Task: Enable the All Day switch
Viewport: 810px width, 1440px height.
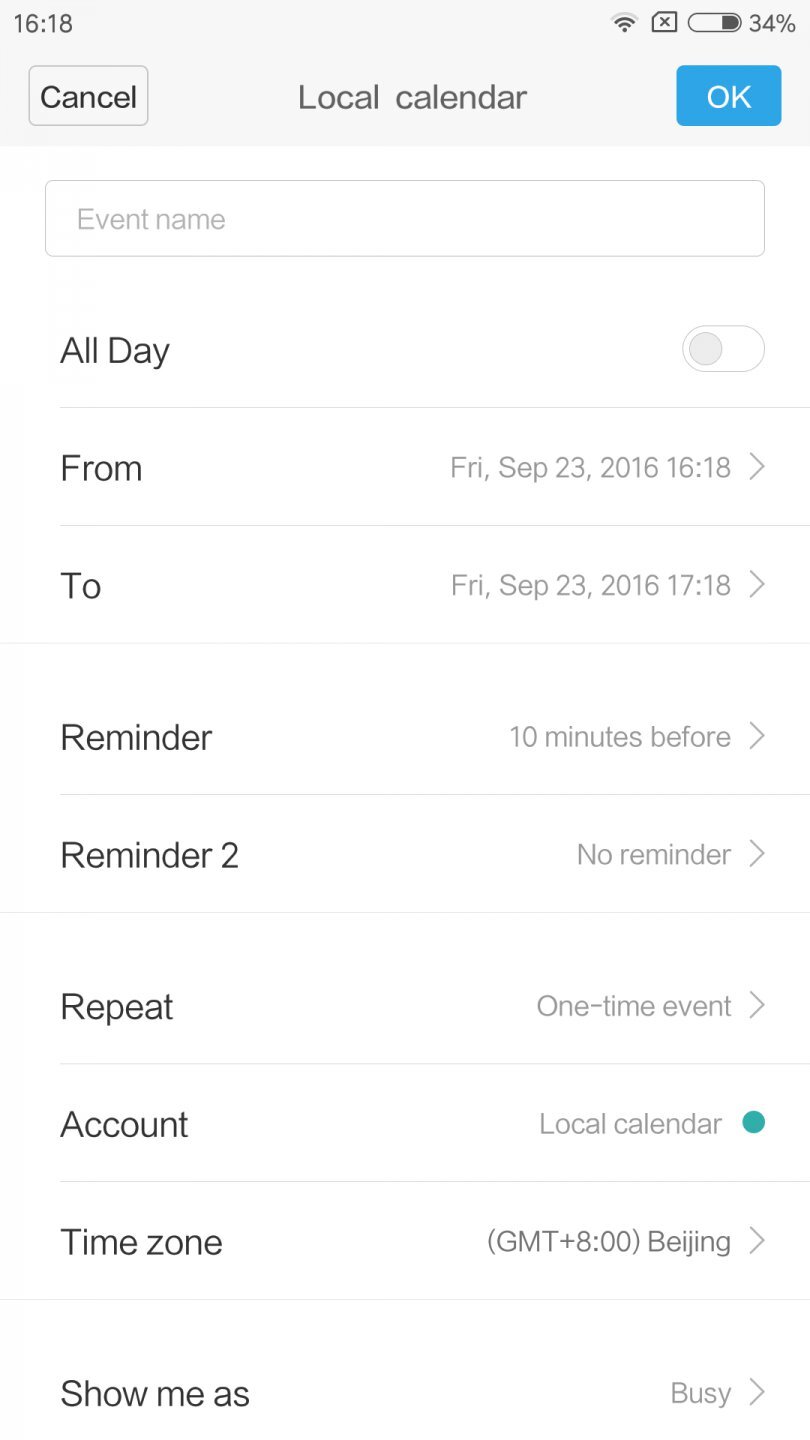Action: coord(722,349)
